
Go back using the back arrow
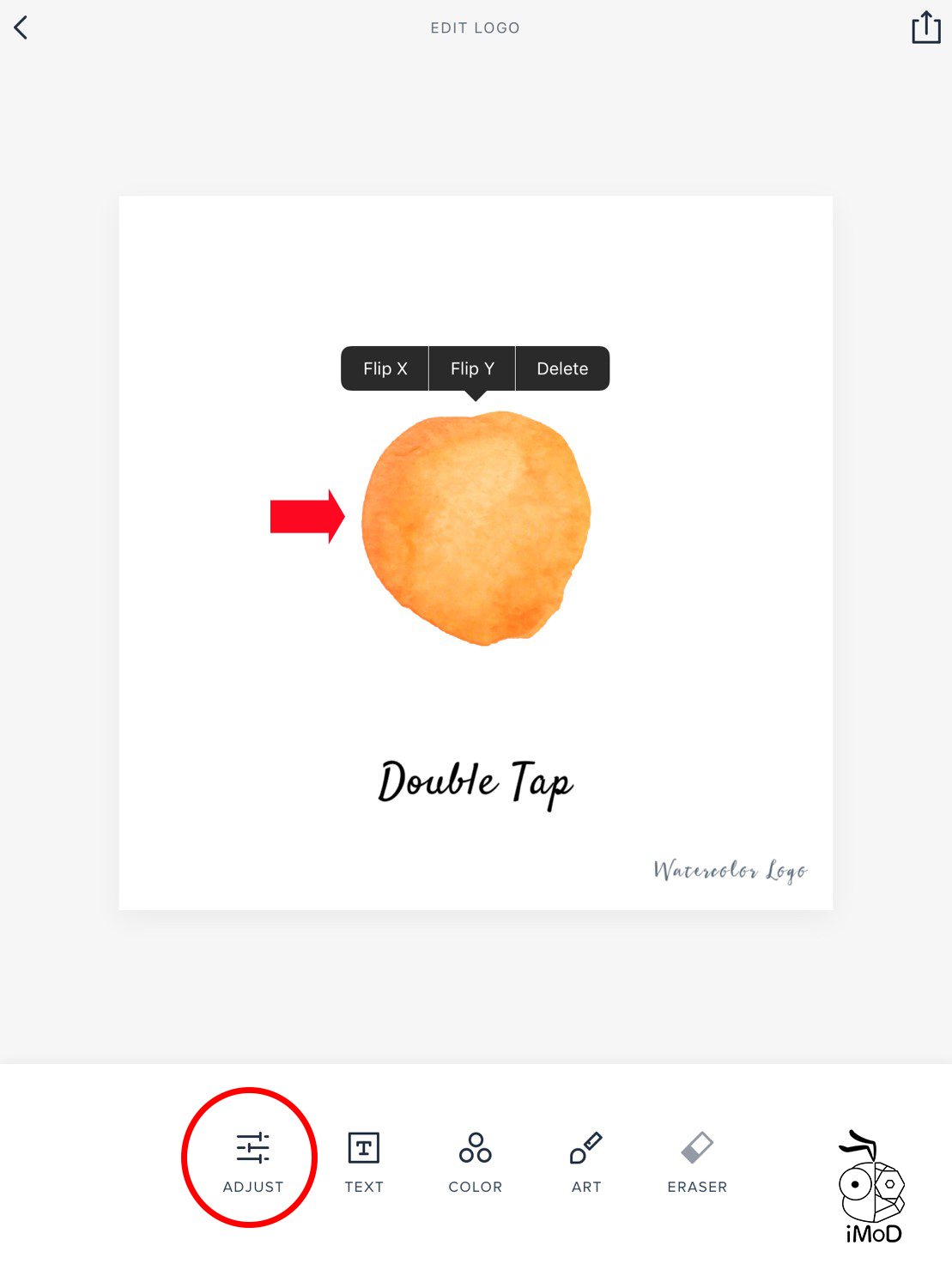[21, 28]
